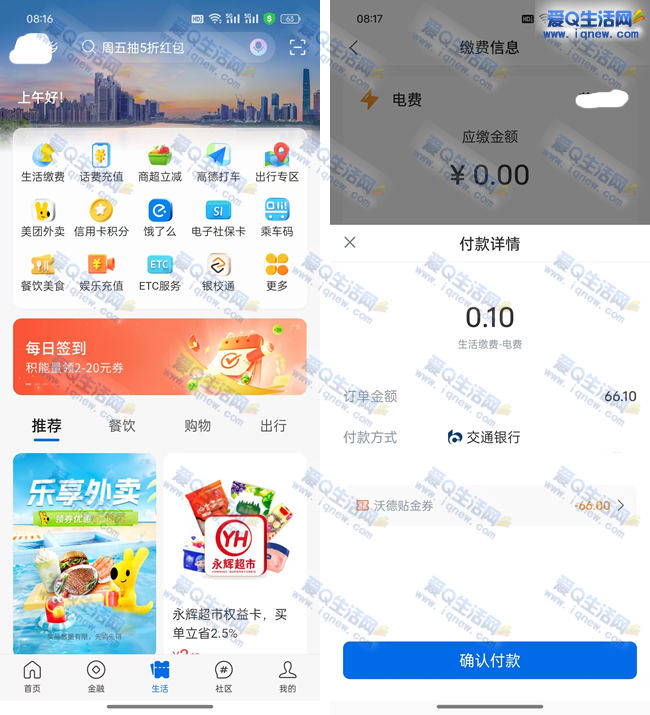Open ETC服务
Viewport: 650px width, 715px height.
(159, 271)
